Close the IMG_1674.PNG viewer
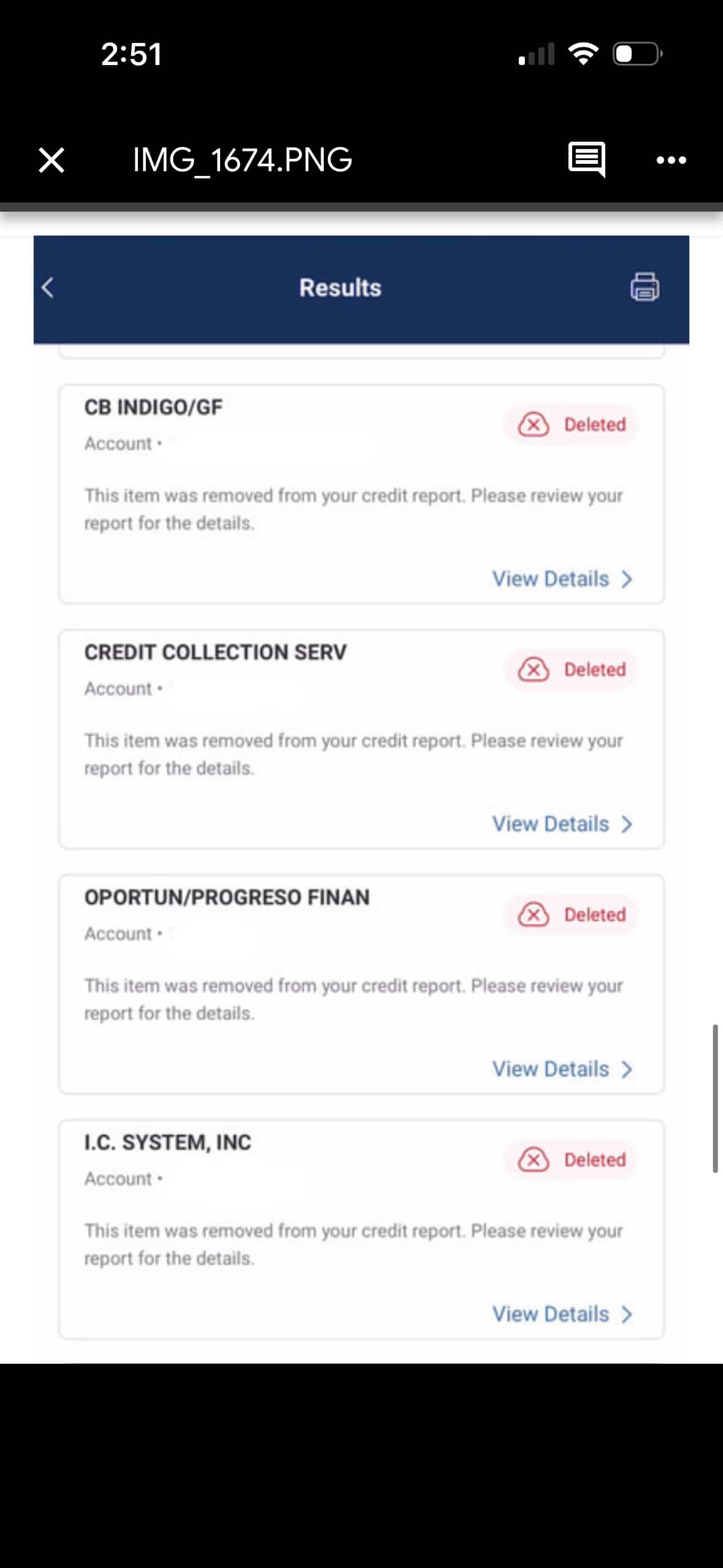723x1568 pixels. coord(52,160)
